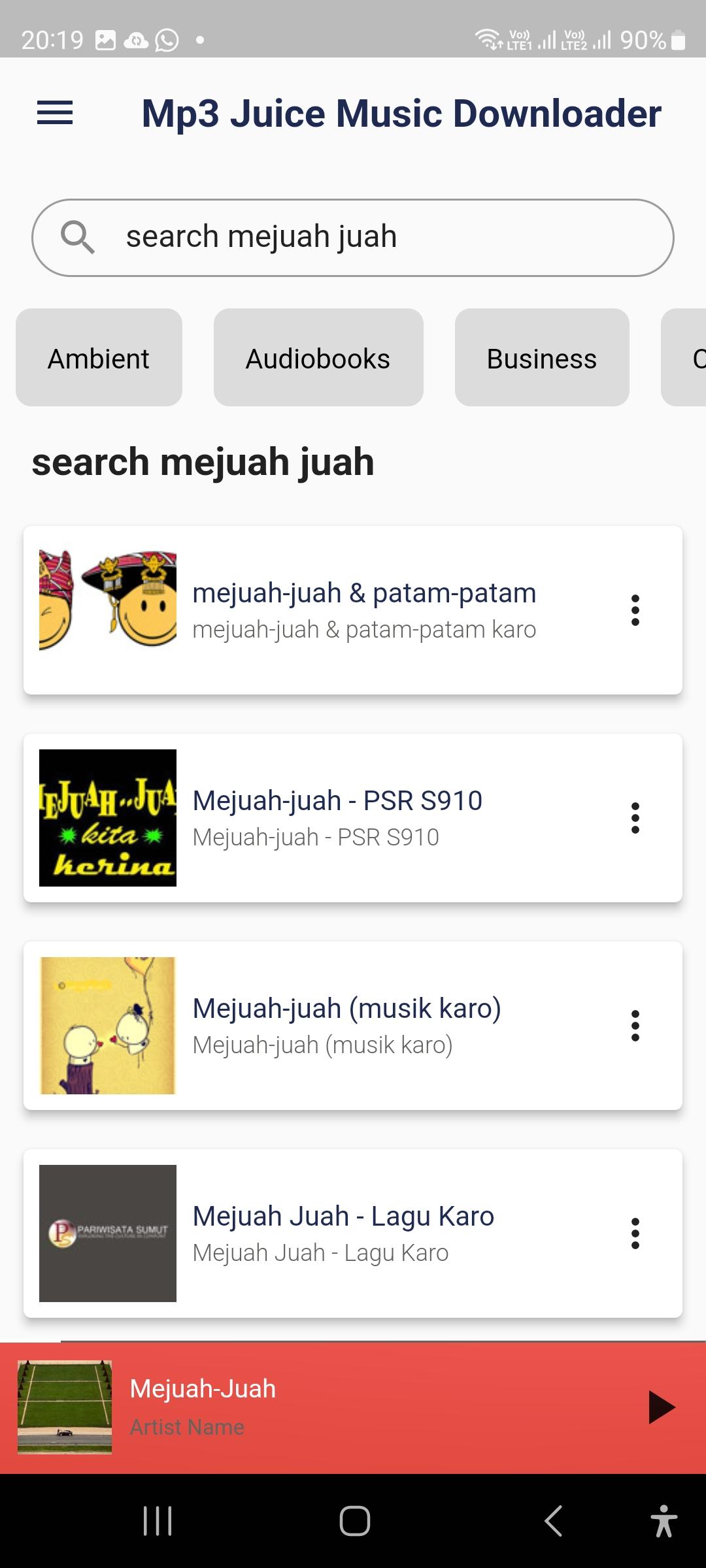The width and height of the screenshot is (706, 1568).
Task: Go back using the system back button
Action: point(553,1521)
